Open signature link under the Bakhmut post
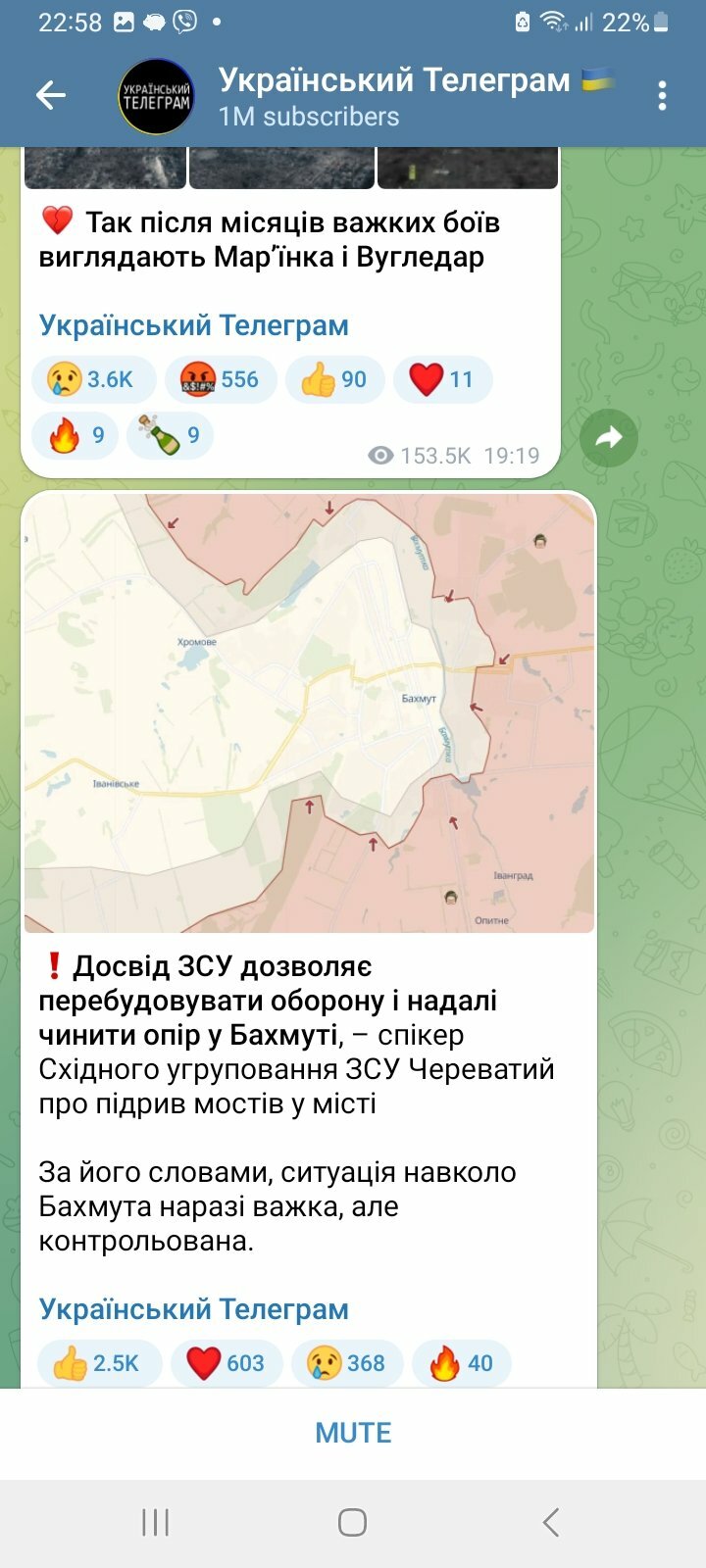 point(194,1309)
